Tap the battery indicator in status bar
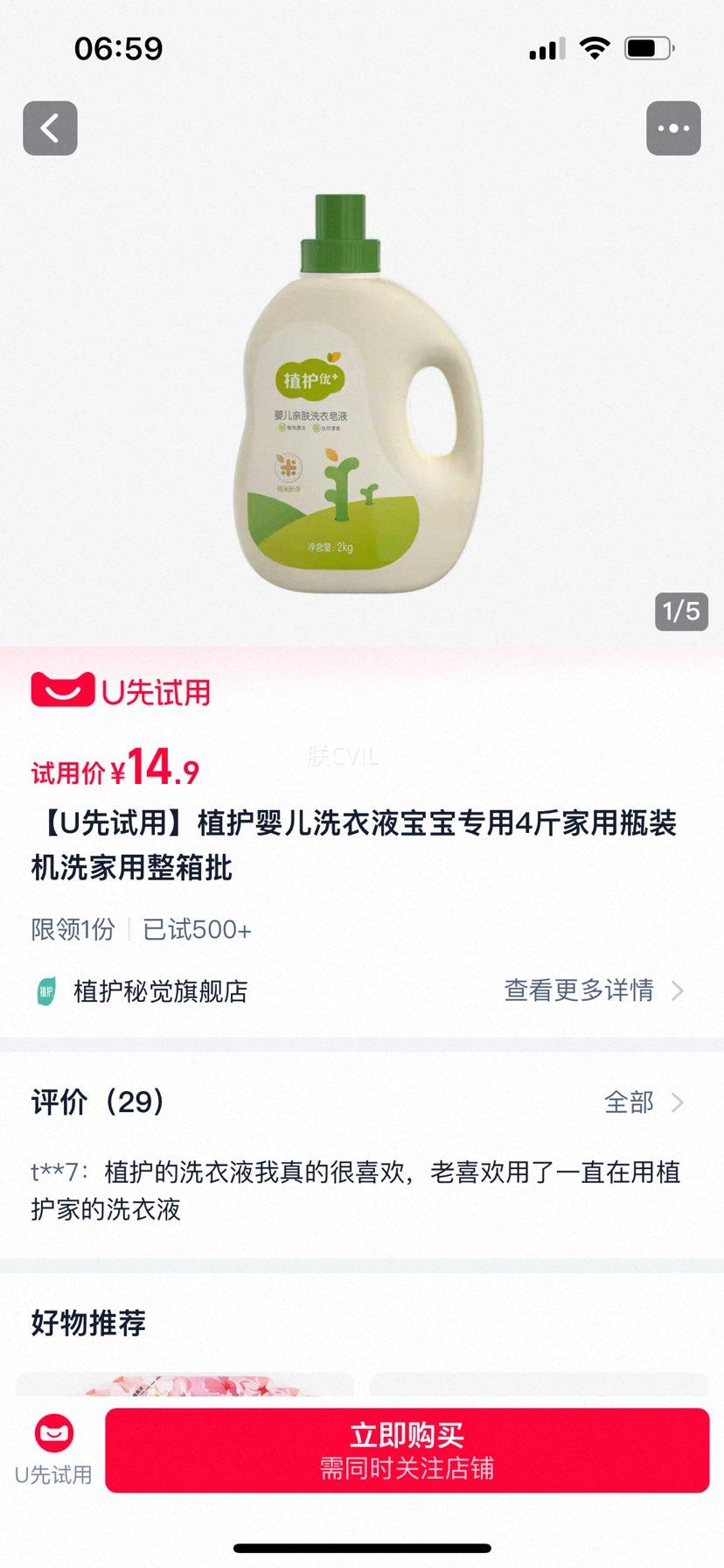Image resolution: width=724 pixels, height=1568 pixels. 647,48
